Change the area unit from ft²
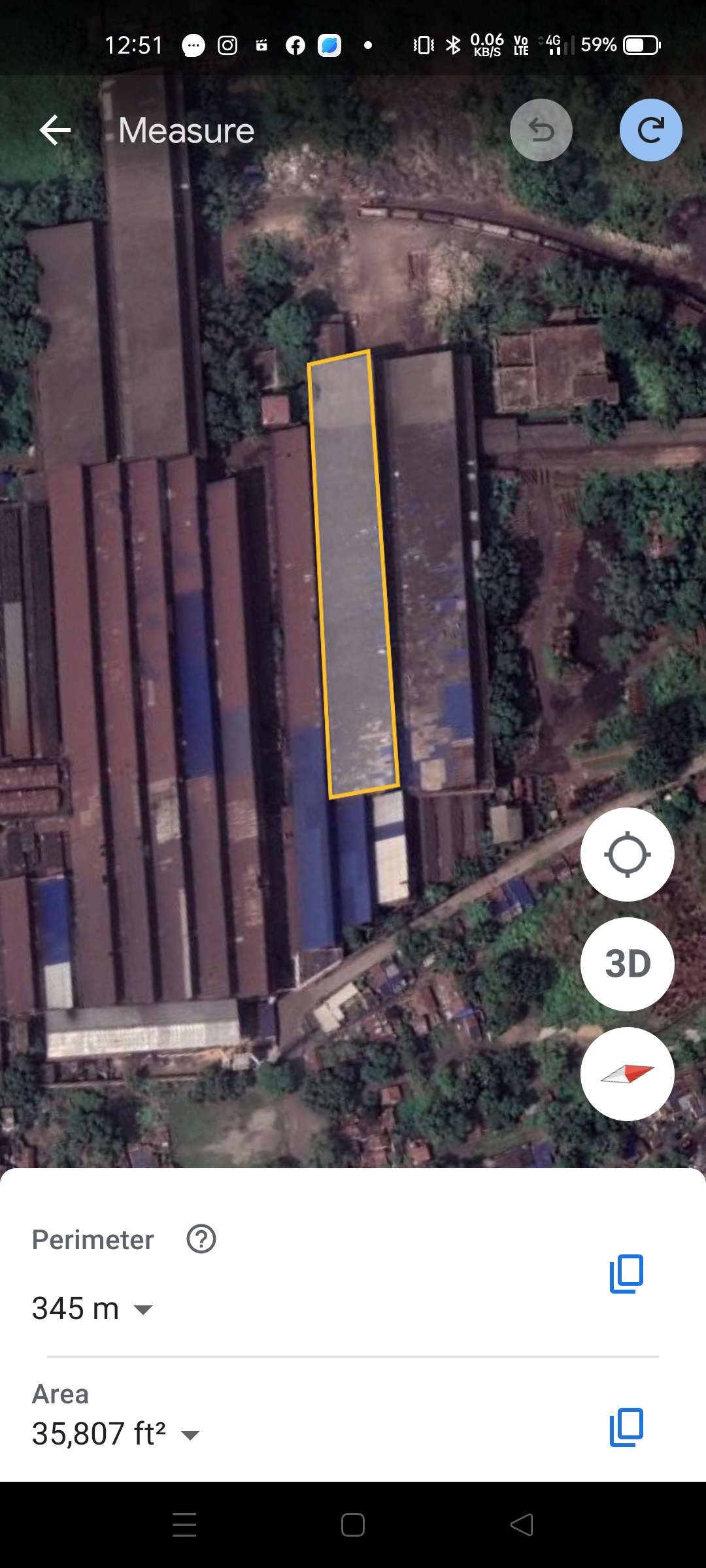Viewport: 706px width, 1568px height. [x=116, y=1434]
